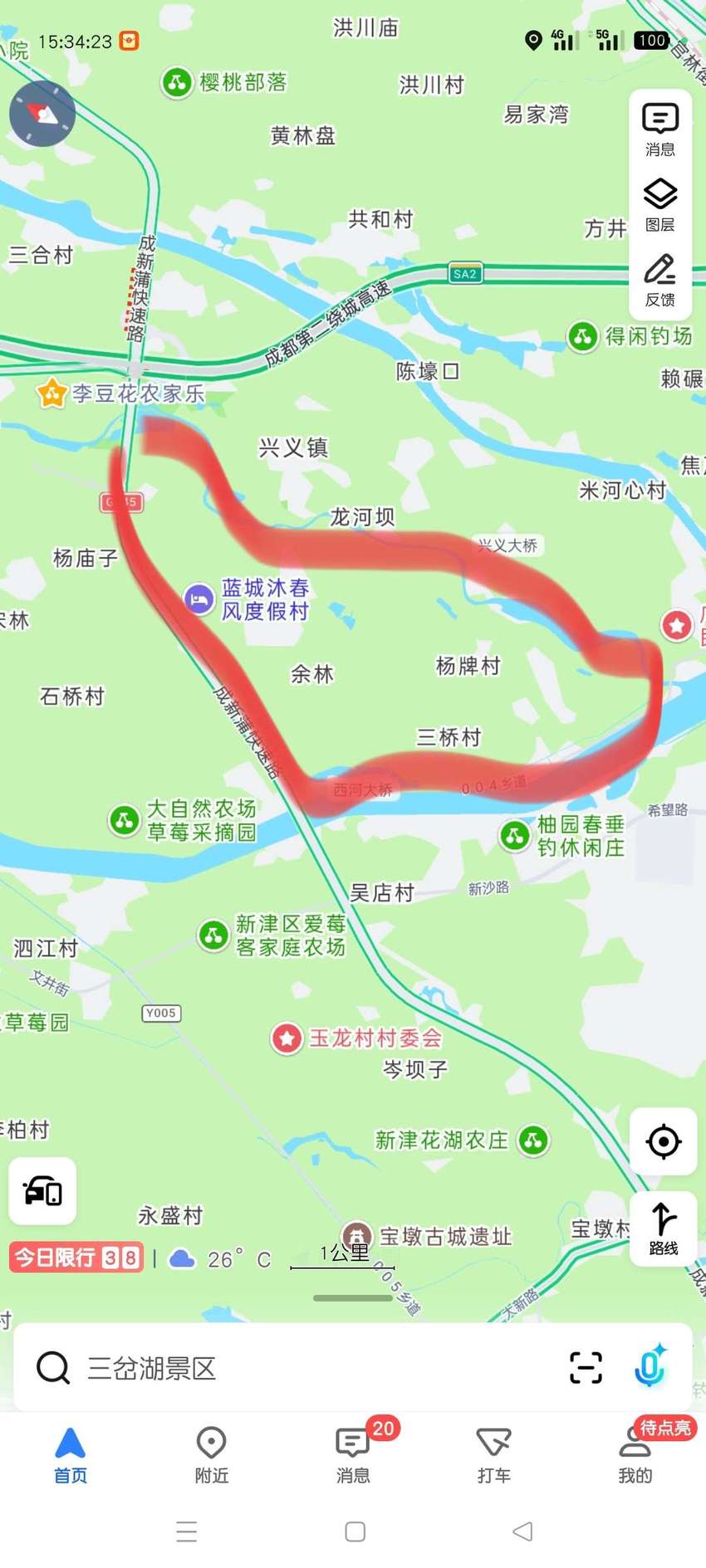This screenshot has height=1568, width=706.
Task: Go back using the system back button
Action: click(x=522, y=1531)
